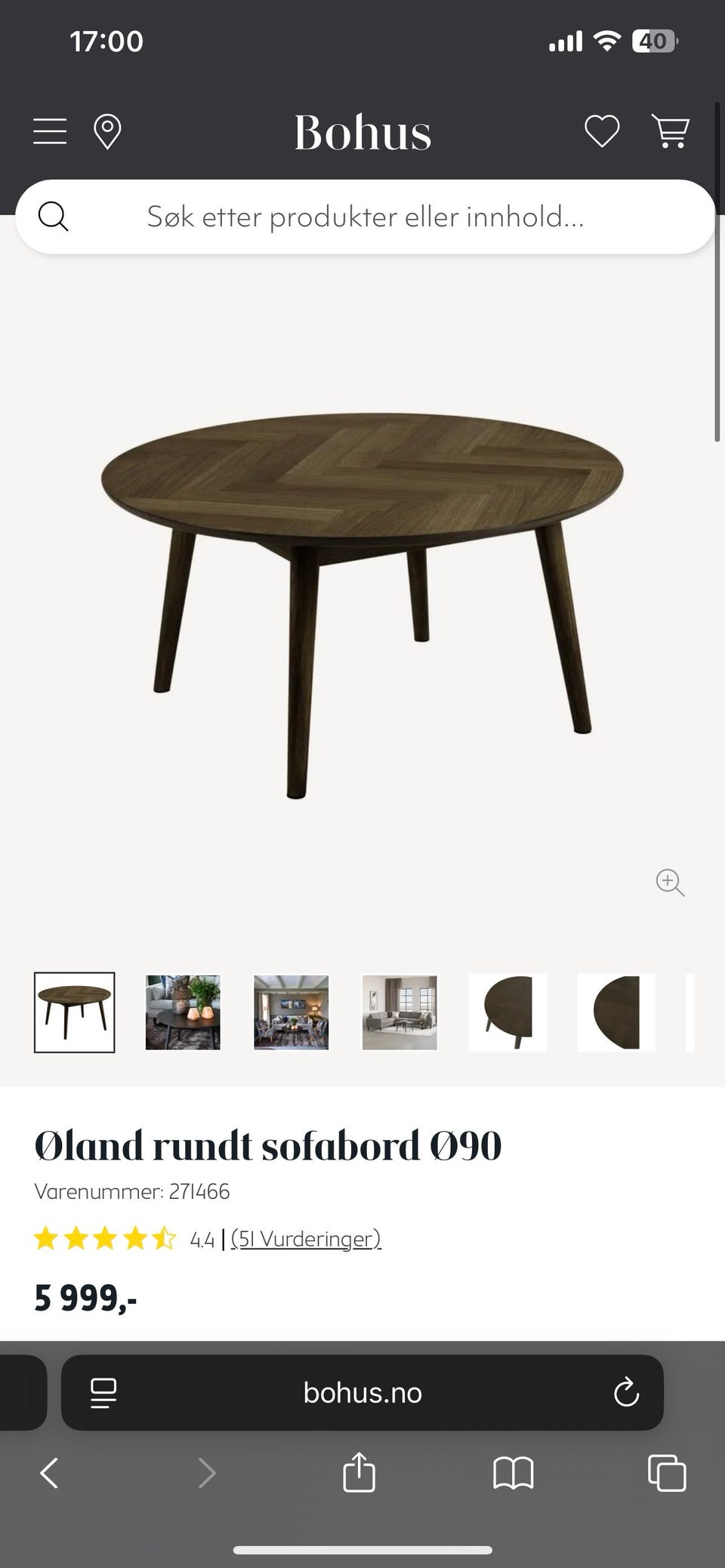Open the 51 Vurderinger reviews link
This screenshot has width=725, height=1568.
pyautogui.click(x=306, y=1239)
